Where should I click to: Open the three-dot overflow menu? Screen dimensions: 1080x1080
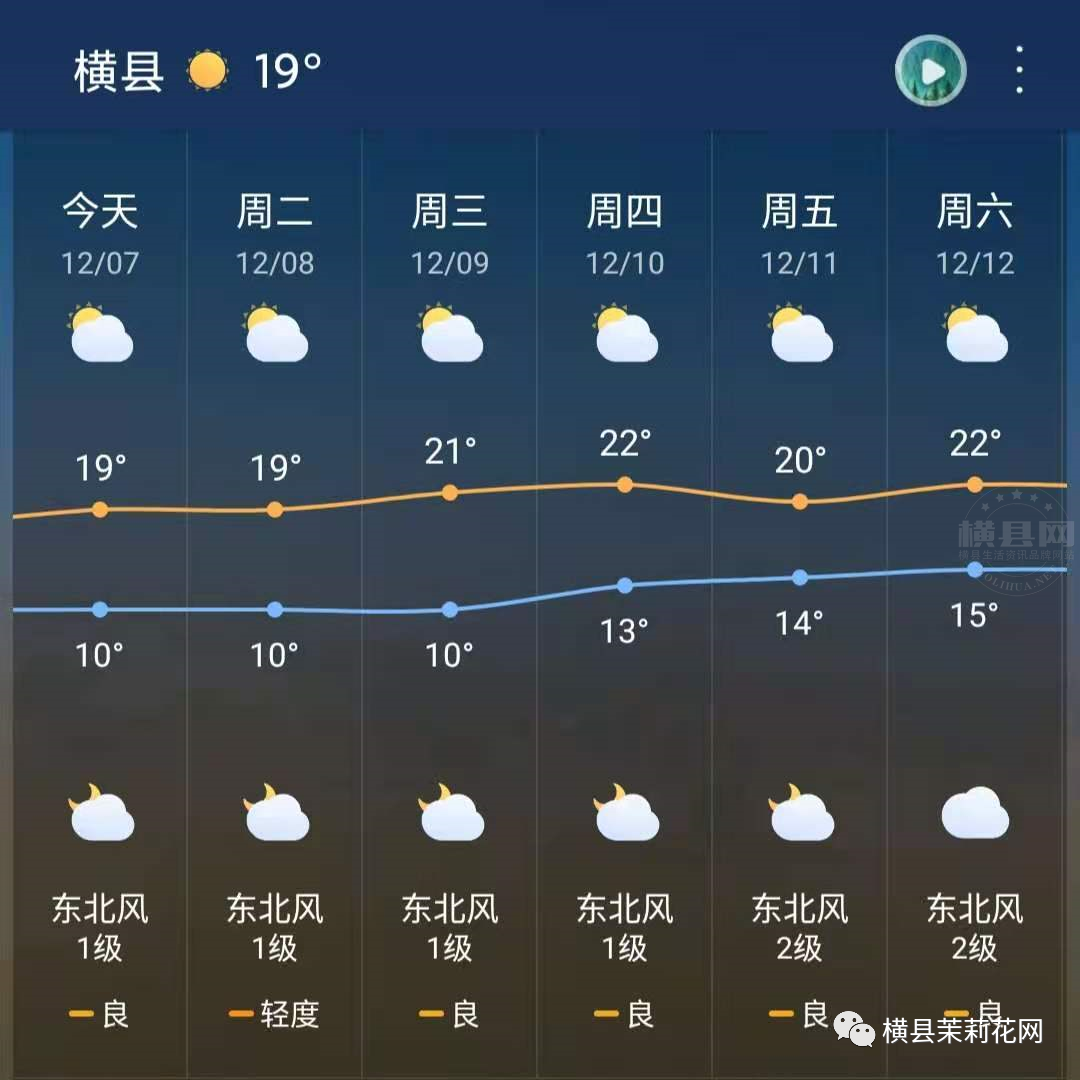tap(1019, 71)
